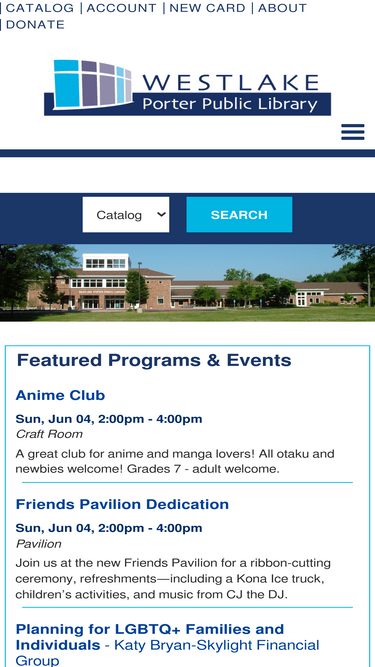The height and width of the screenshot is (667, 375).
Task: Go to the Account page
Action: click(x=122, y=8)
